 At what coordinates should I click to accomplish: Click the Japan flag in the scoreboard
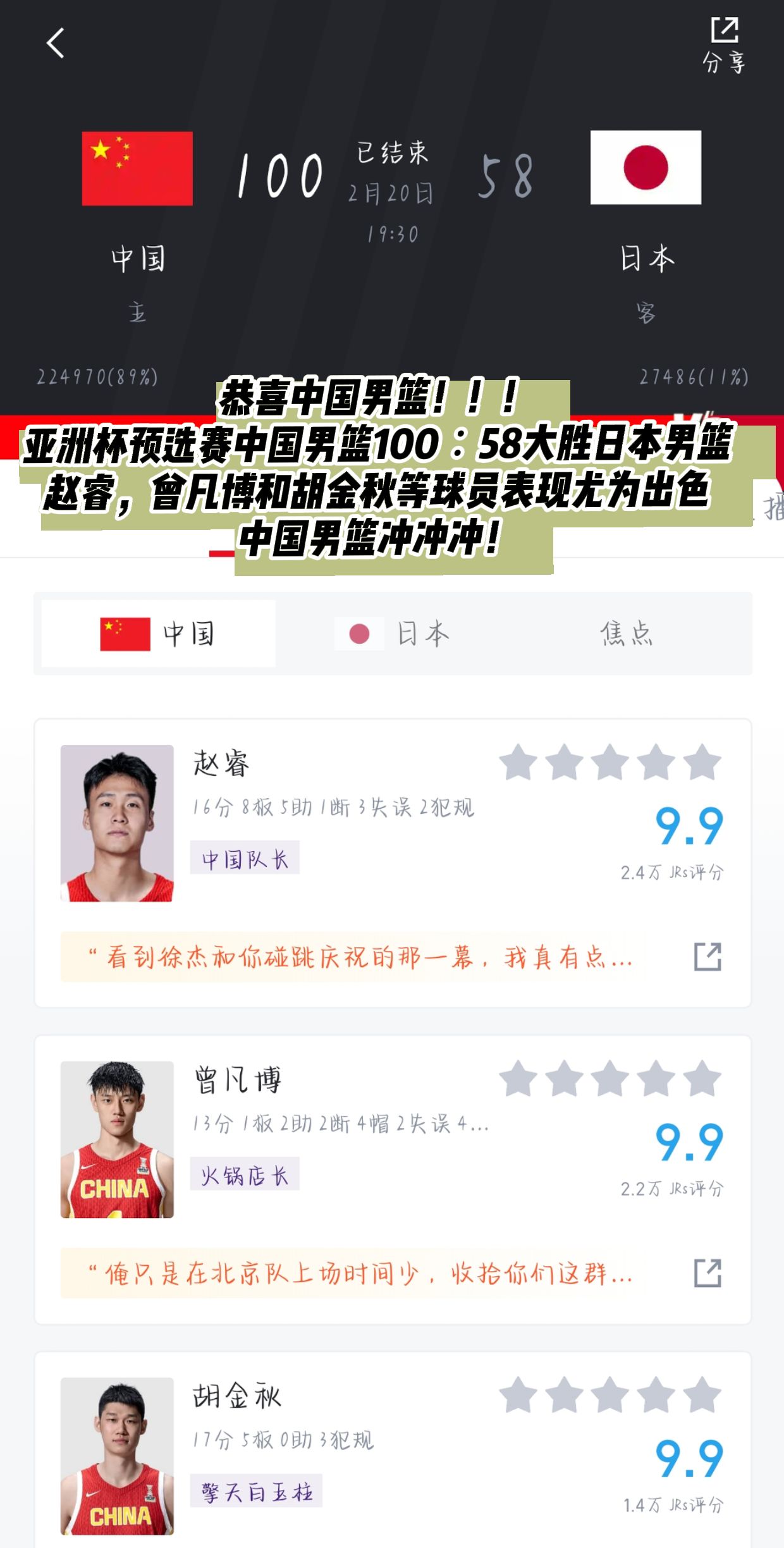point(645,169)
